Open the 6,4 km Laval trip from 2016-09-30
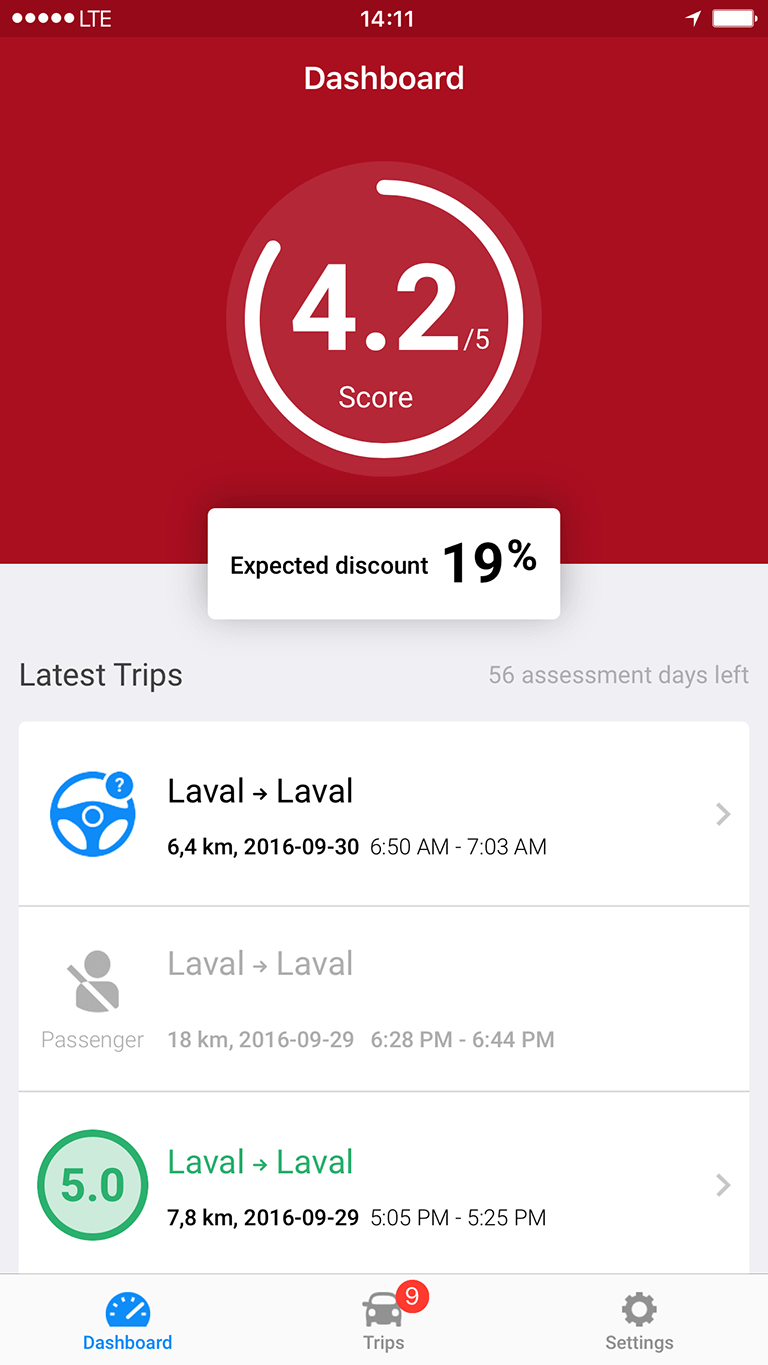 click(384, 815)
